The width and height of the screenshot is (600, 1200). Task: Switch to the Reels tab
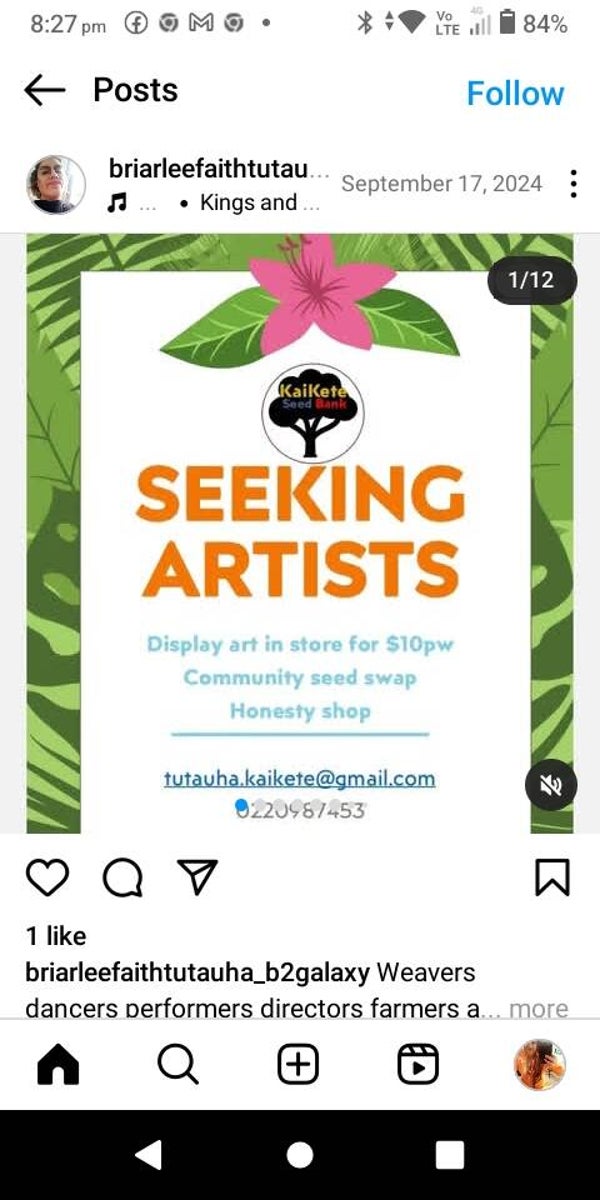418,1065
